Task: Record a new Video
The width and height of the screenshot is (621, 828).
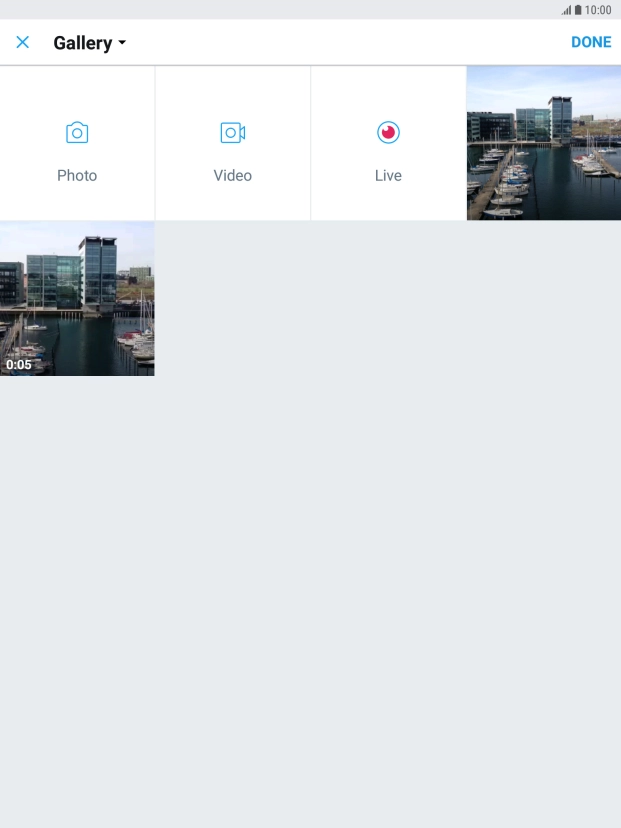Action: 233,144
